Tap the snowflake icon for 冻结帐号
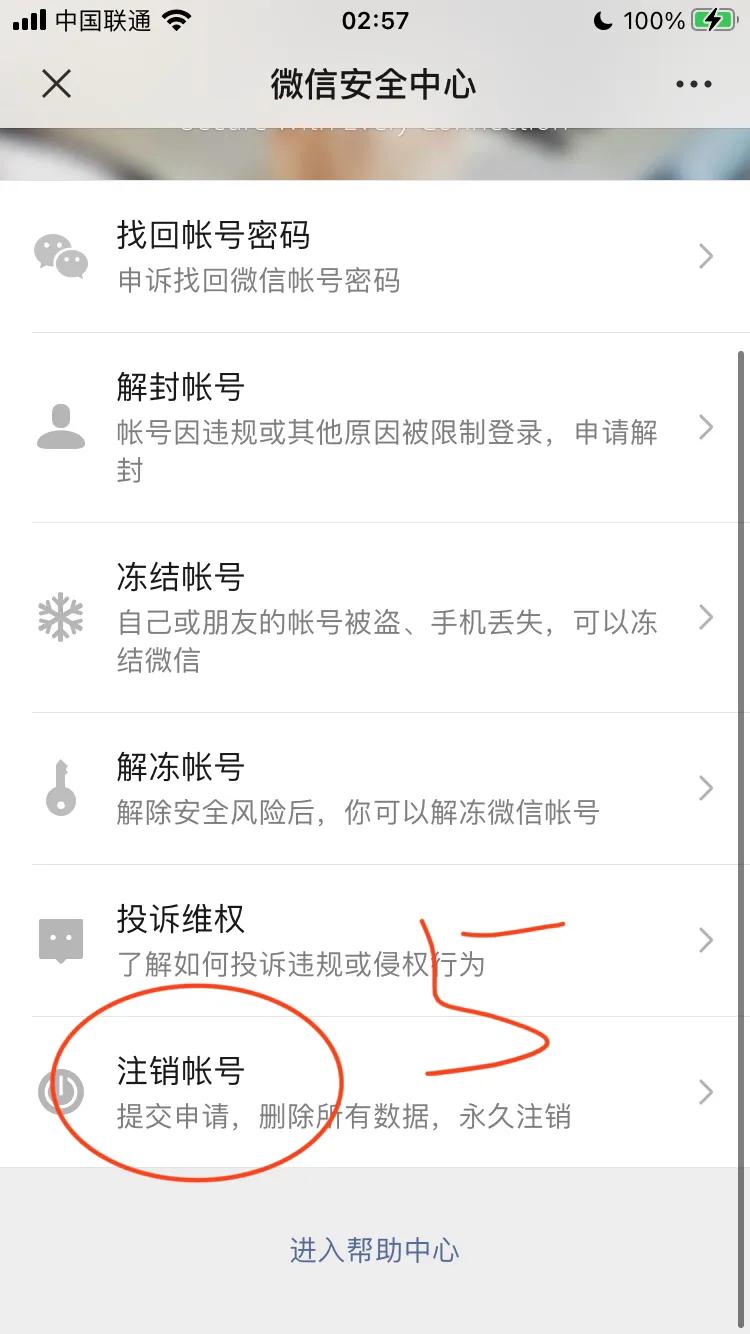750x1334 pixels. click(x=62, y=618)
